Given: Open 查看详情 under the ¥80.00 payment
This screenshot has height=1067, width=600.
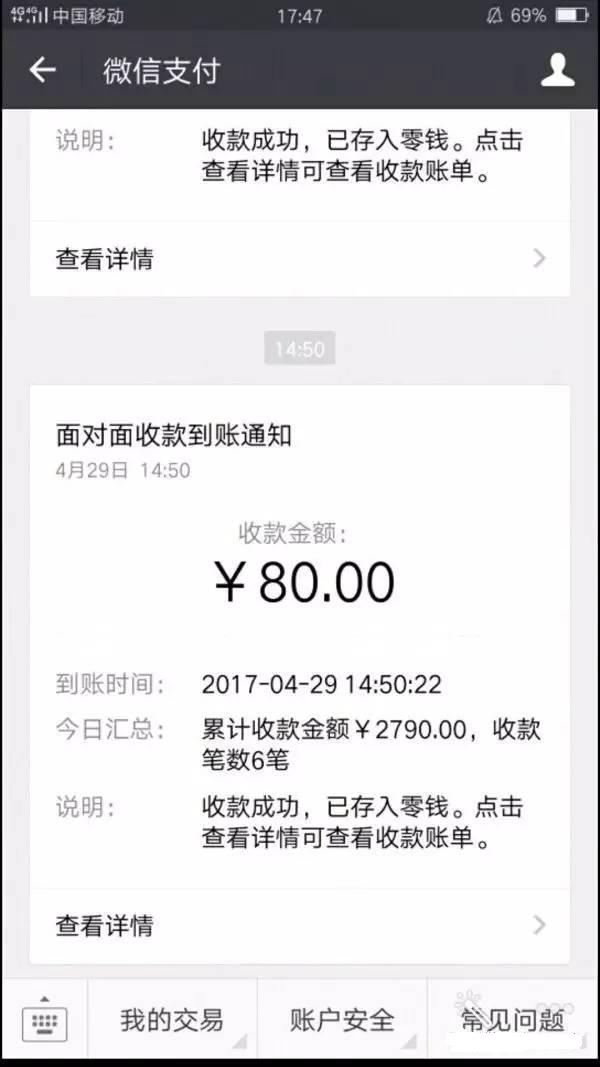Looking at the screenshot, I should point(300,925).
